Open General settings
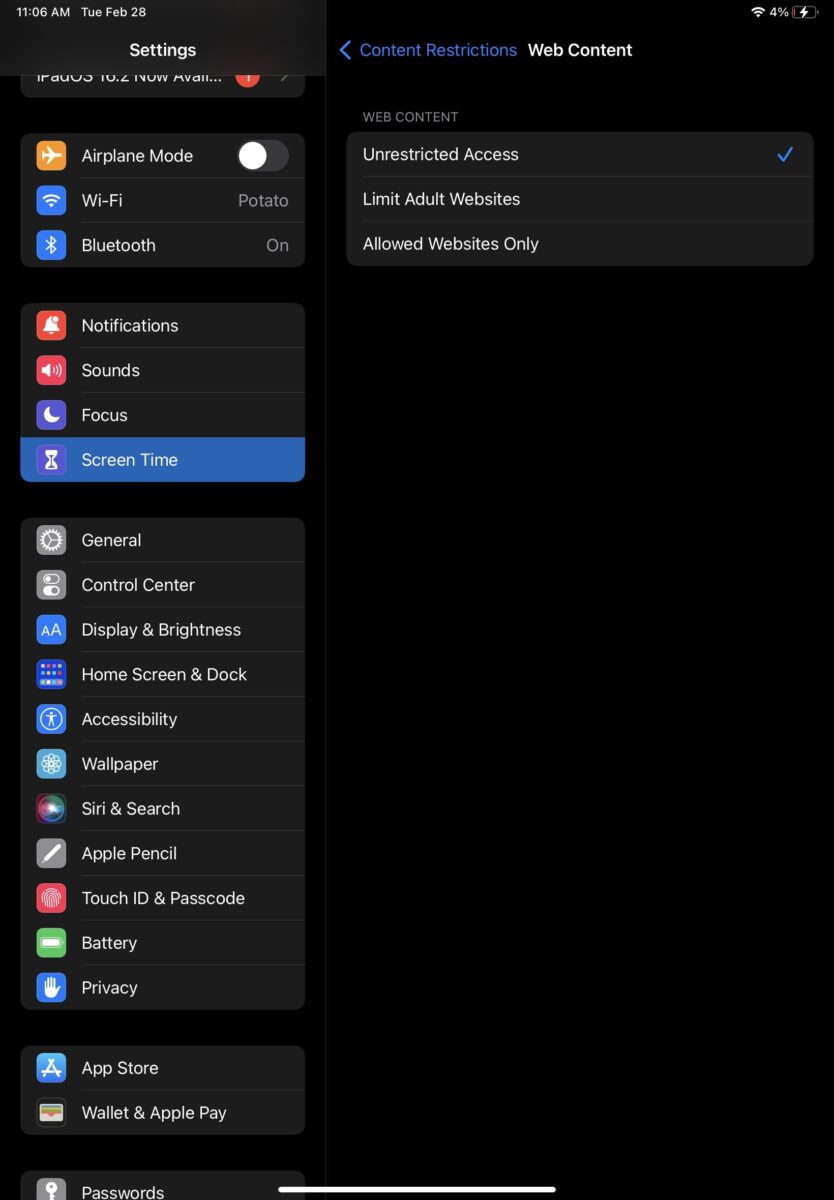Screen dimensions: 834x1200 [162, 540]
